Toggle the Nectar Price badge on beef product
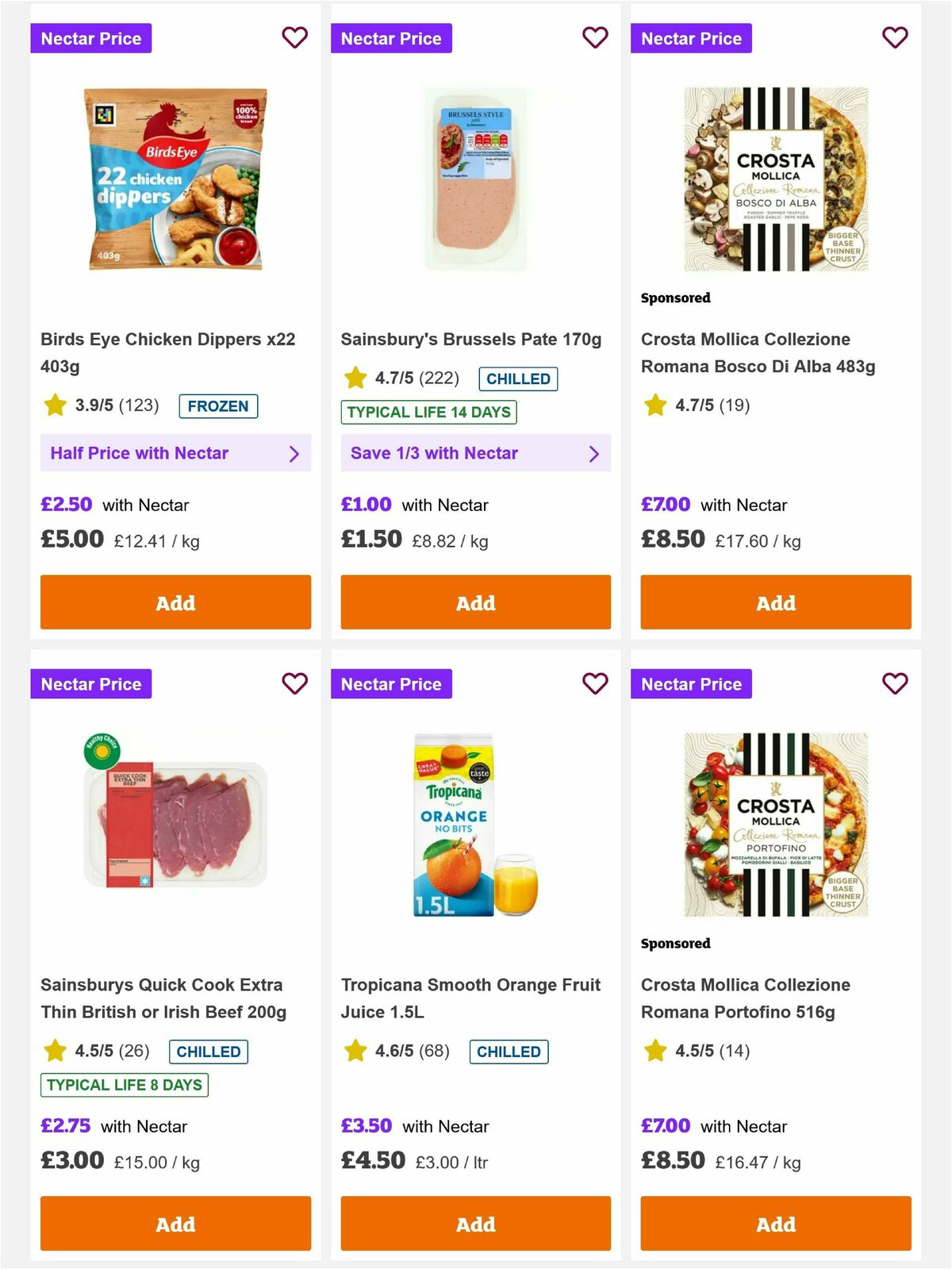The height and width of the screenshot is (1269, 952). click(x=91, y=683)
